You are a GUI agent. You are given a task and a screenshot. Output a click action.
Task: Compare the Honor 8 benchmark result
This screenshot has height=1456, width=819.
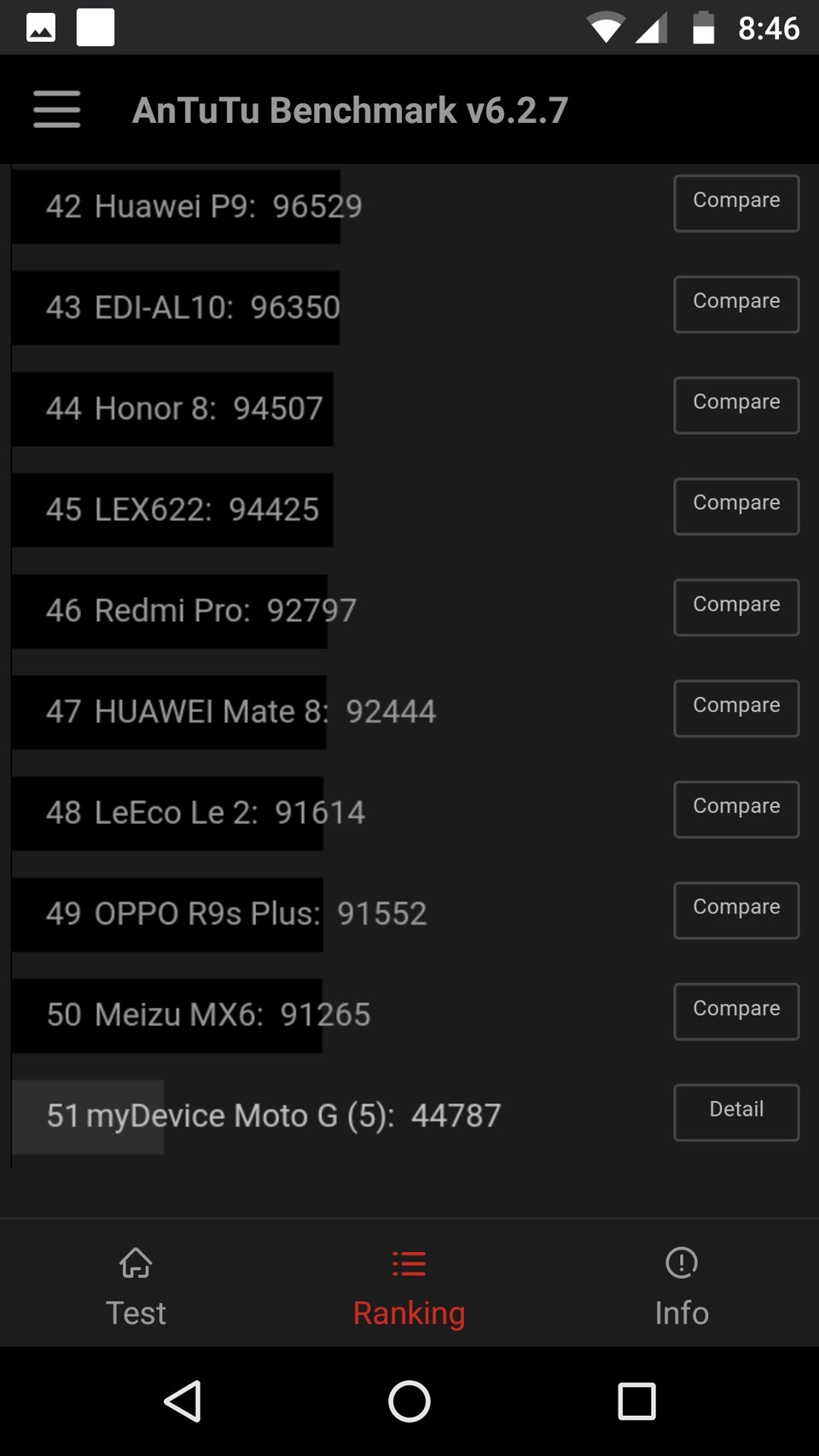[735, 405]
